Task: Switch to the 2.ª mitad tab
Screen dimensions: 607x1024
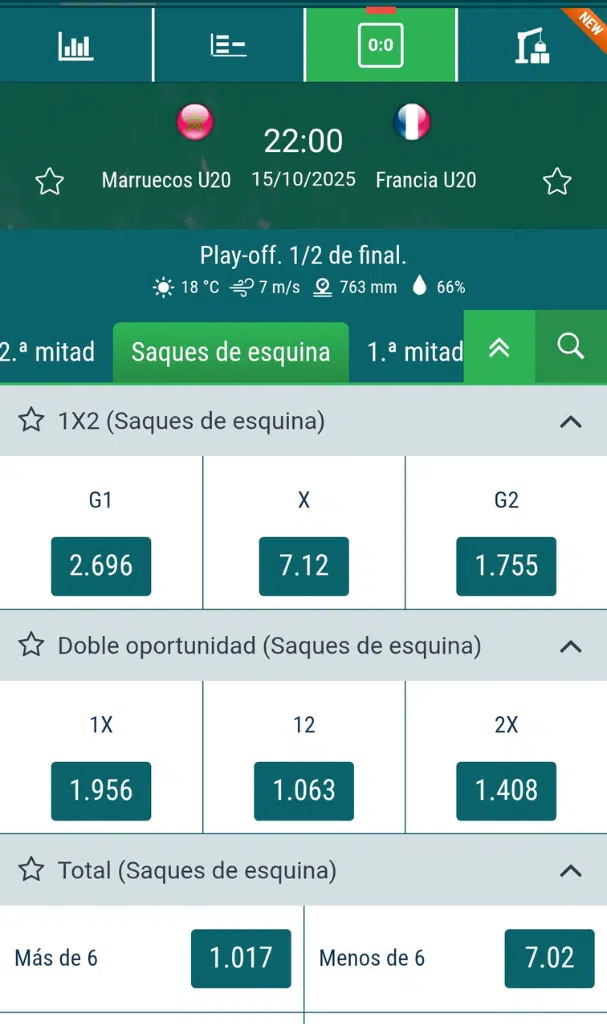Action: (47, 351)
